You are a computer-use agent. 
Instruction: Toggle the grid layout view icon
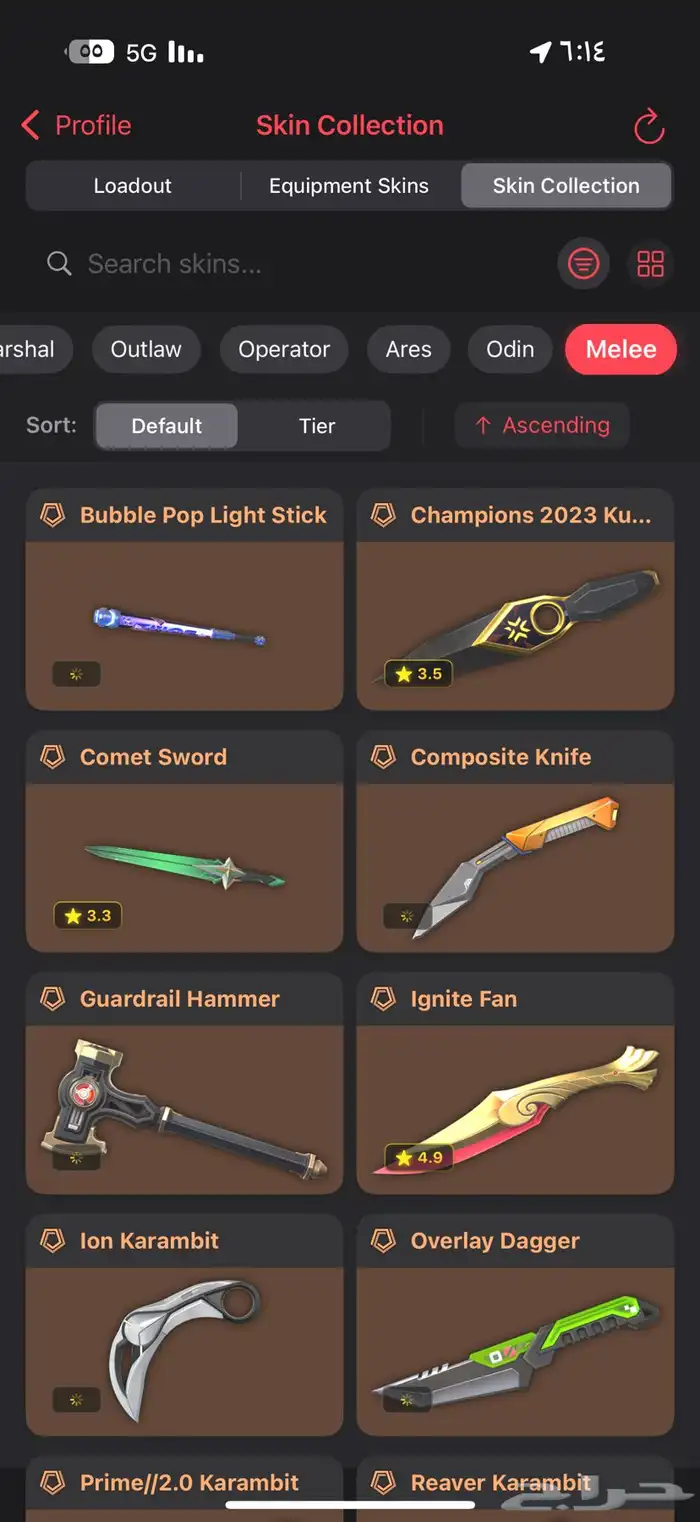(x=651, y=264)
